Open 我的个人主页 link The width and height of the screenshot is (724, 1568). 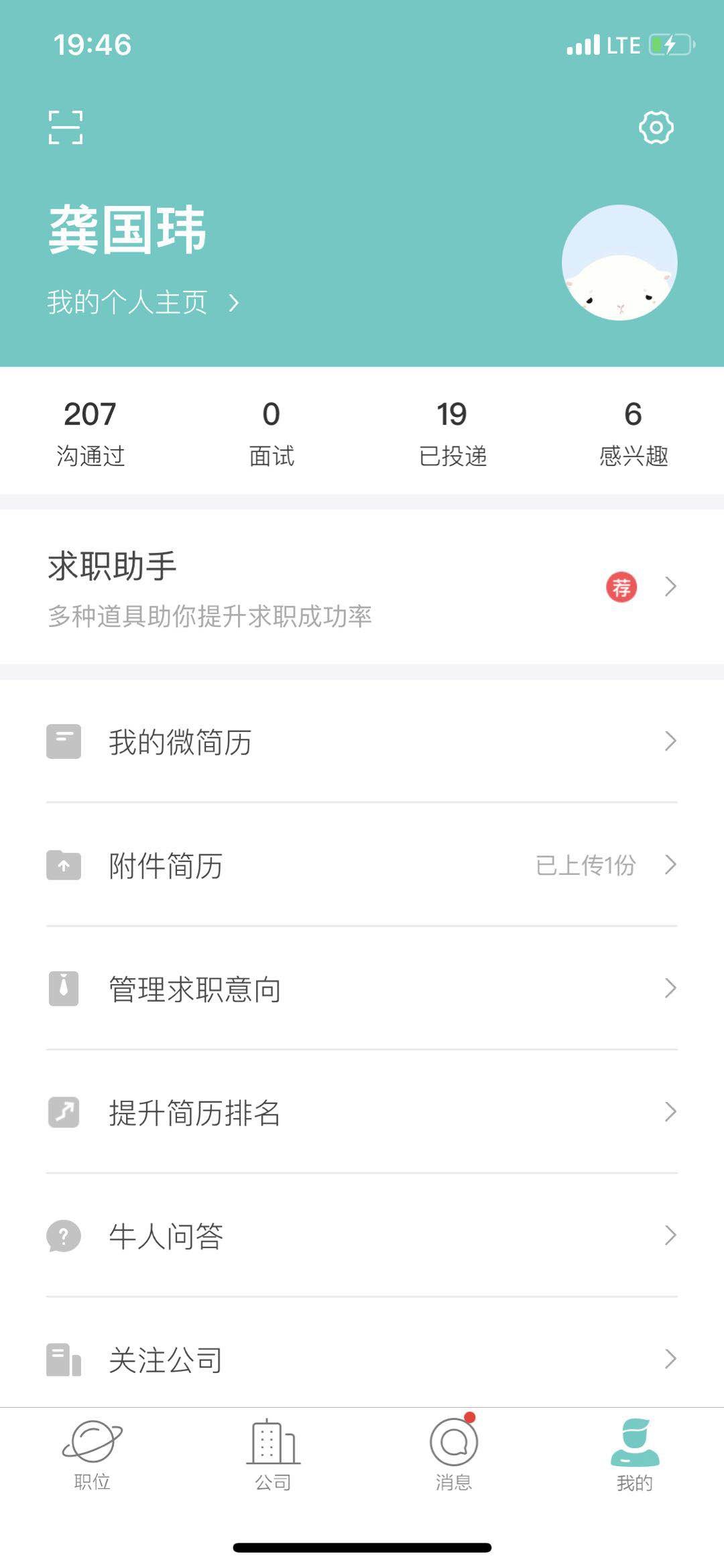142,303
